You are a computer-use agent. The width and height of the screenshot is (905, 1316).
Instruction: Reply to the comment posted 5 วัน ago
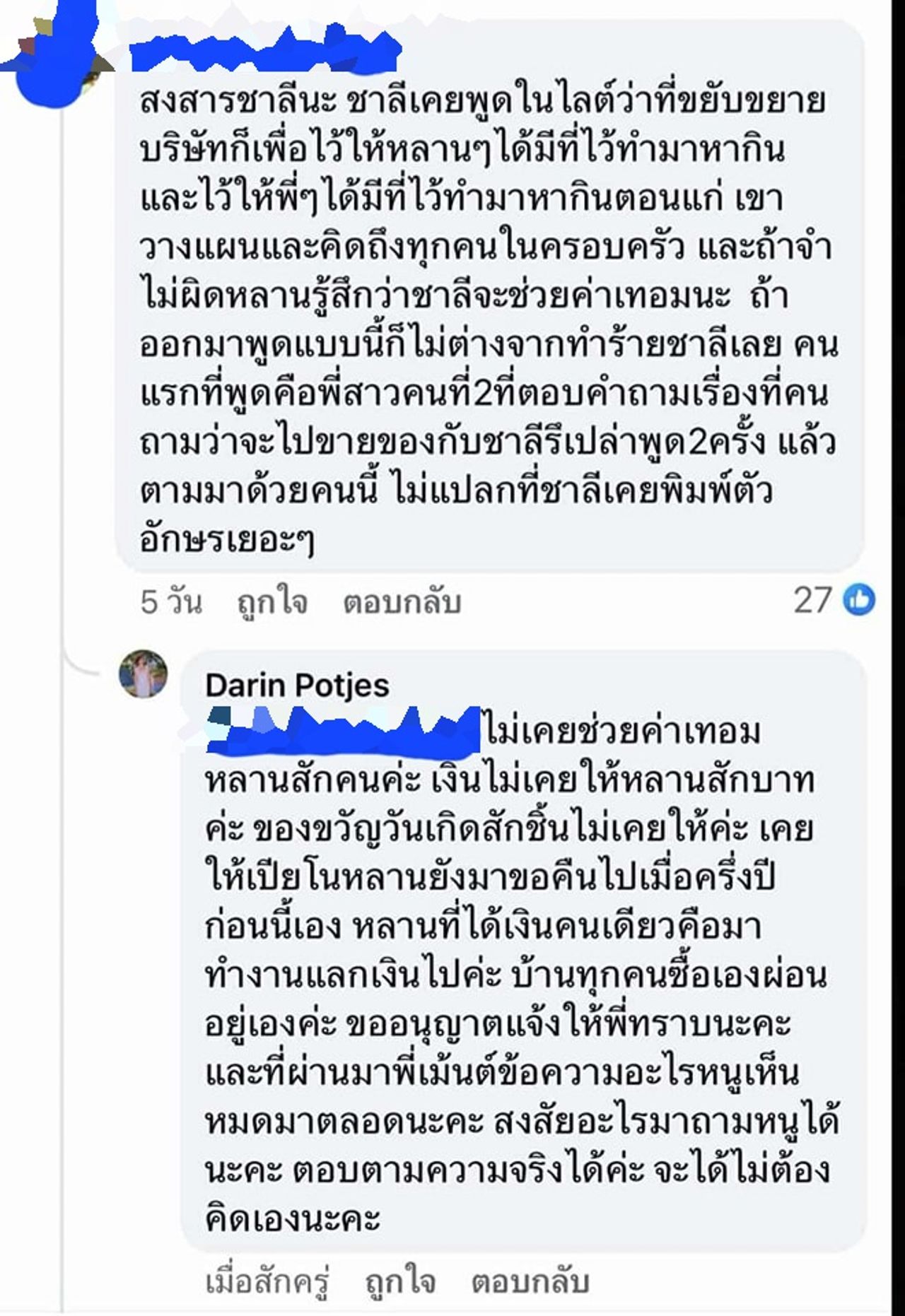(402, 602)
